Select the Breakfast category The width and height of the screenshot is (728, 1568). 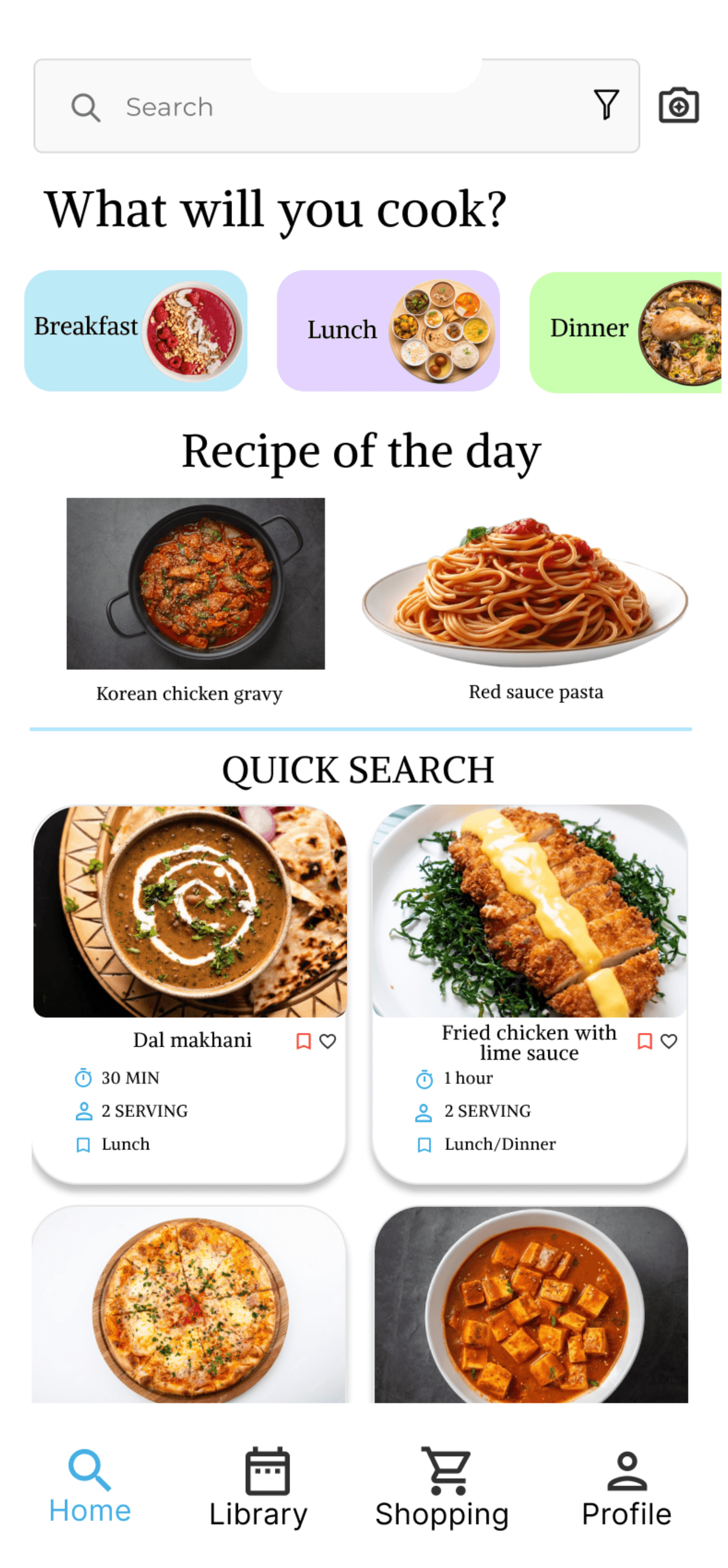(136, 330)
